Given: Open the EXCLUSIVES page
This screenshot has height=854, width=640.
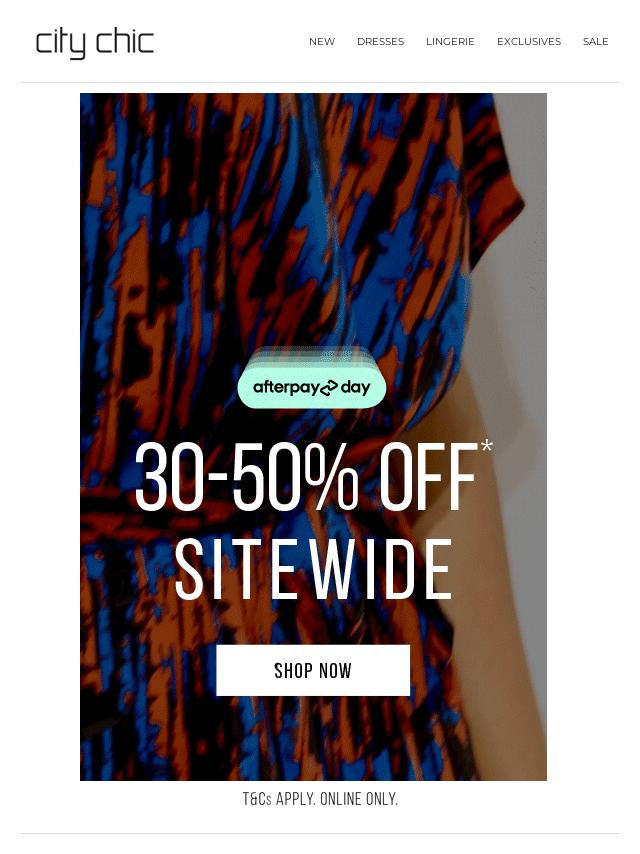Looking at the screenshot, I should [x=528, y=42].
